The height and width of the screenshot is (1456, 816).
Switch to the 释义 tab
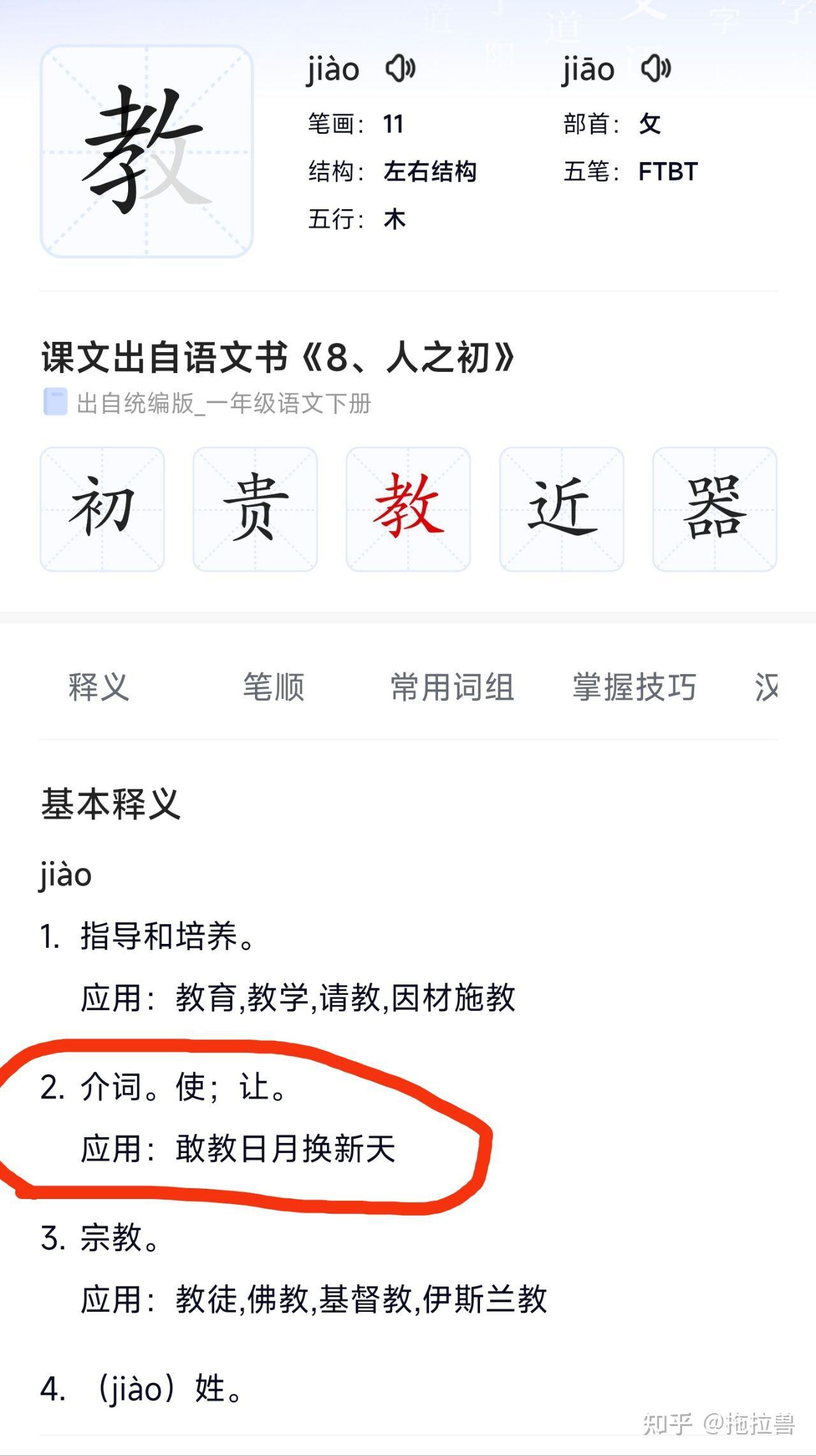[99, 688]
